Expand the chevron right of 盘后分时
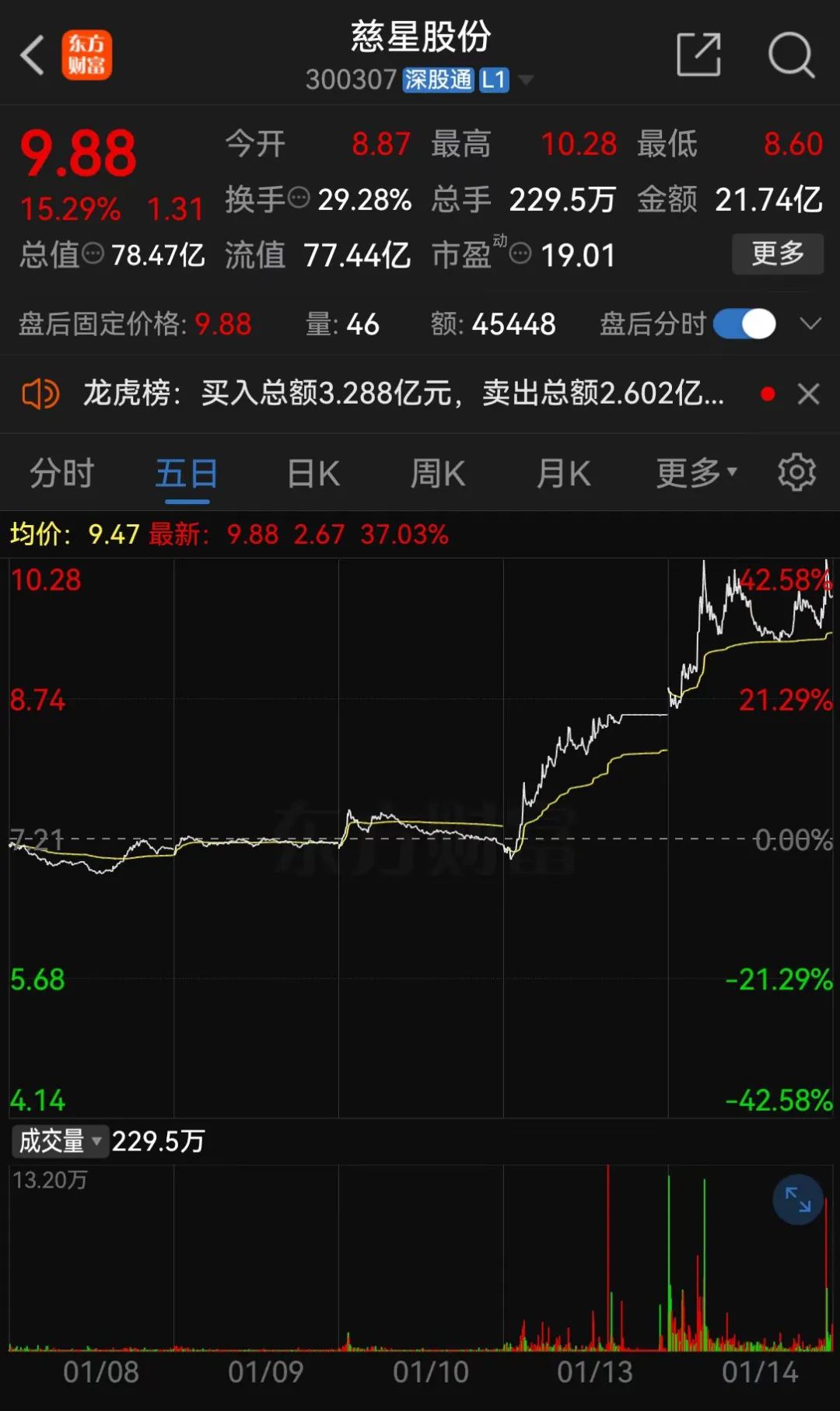Screen dimensions: 840x1411 point(811,324)
